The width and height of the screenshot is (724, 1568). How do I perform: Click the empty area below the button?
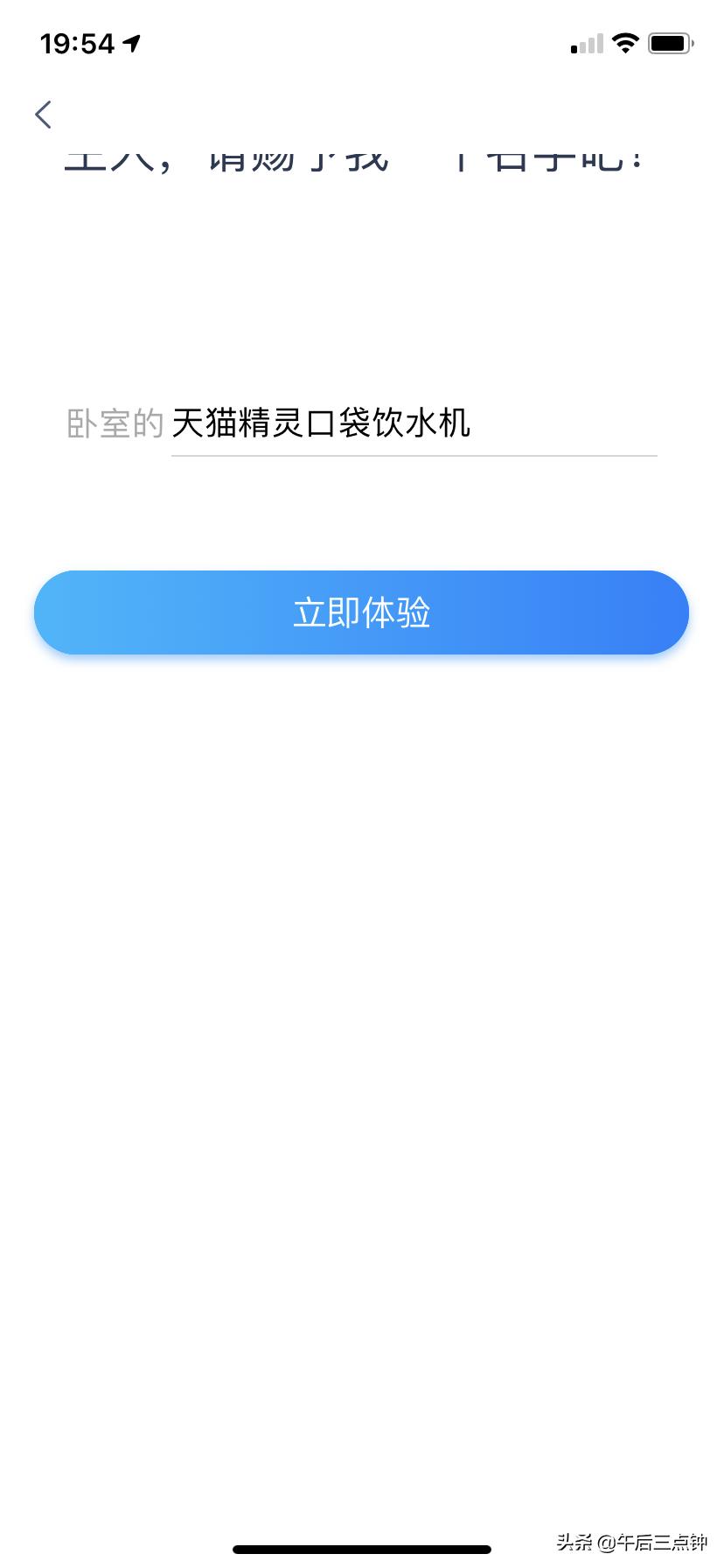(x=361, y=962)
